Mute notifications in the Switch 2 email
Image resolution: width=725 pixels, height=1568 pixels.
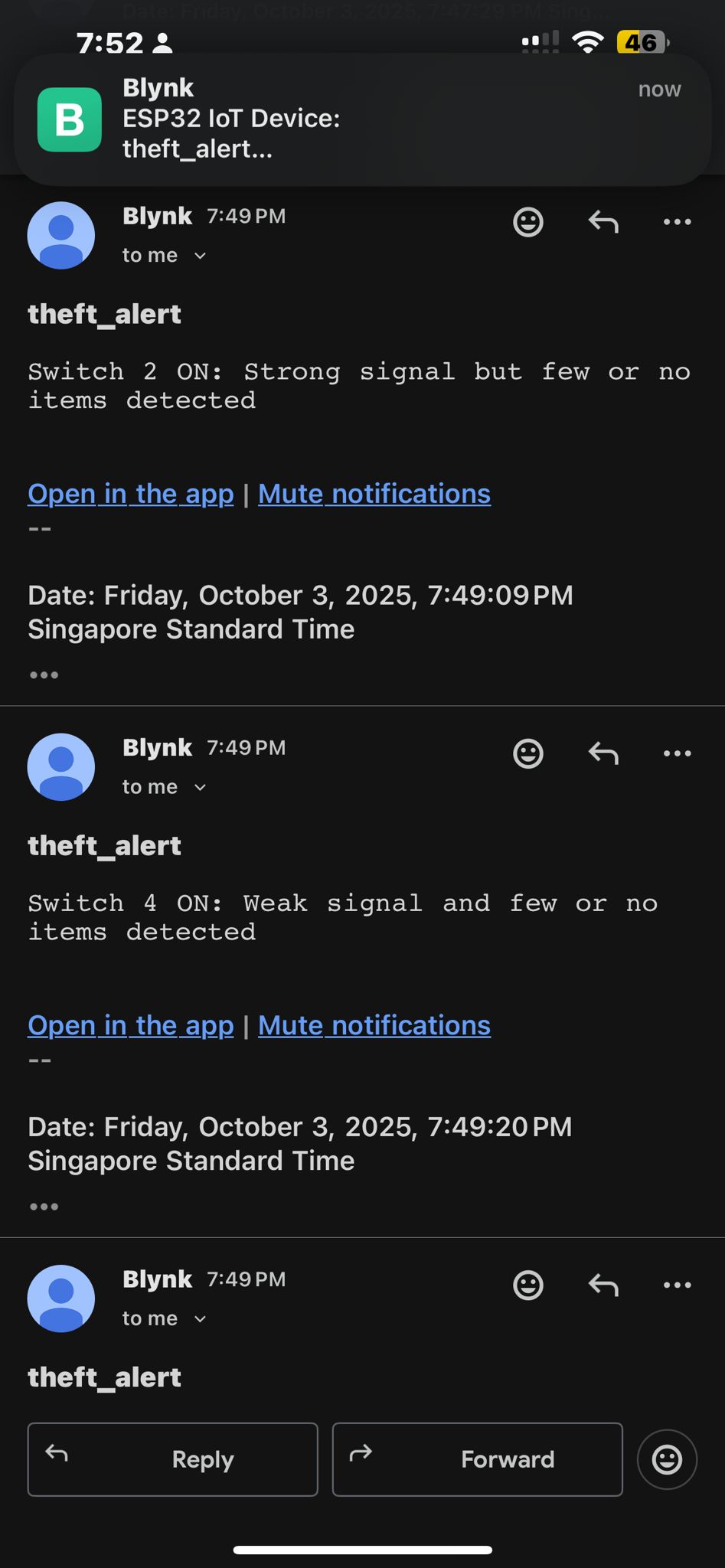click(x=374, y=494)
